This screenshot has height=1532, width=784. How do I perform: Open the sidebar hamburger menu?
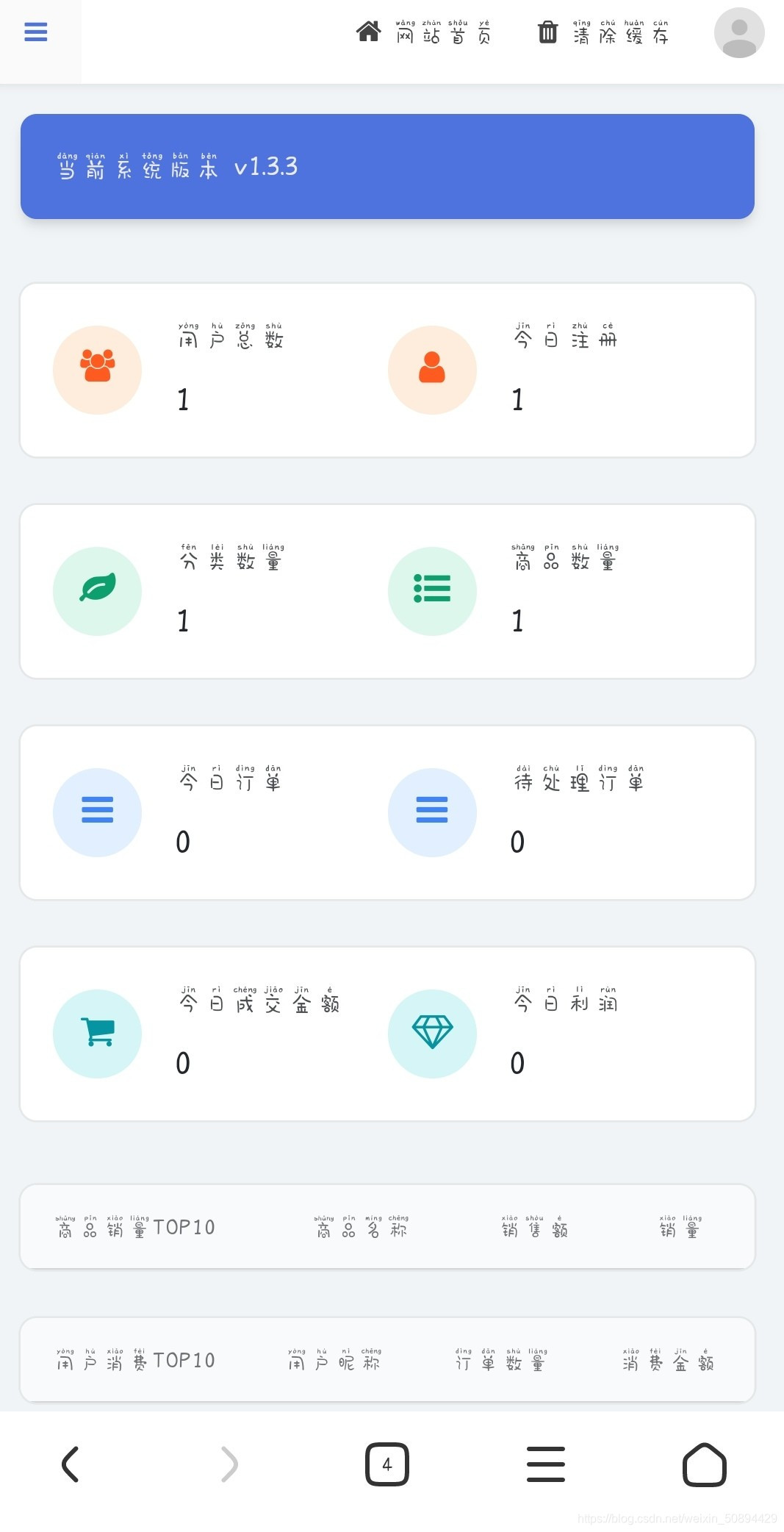coord(35,32)
